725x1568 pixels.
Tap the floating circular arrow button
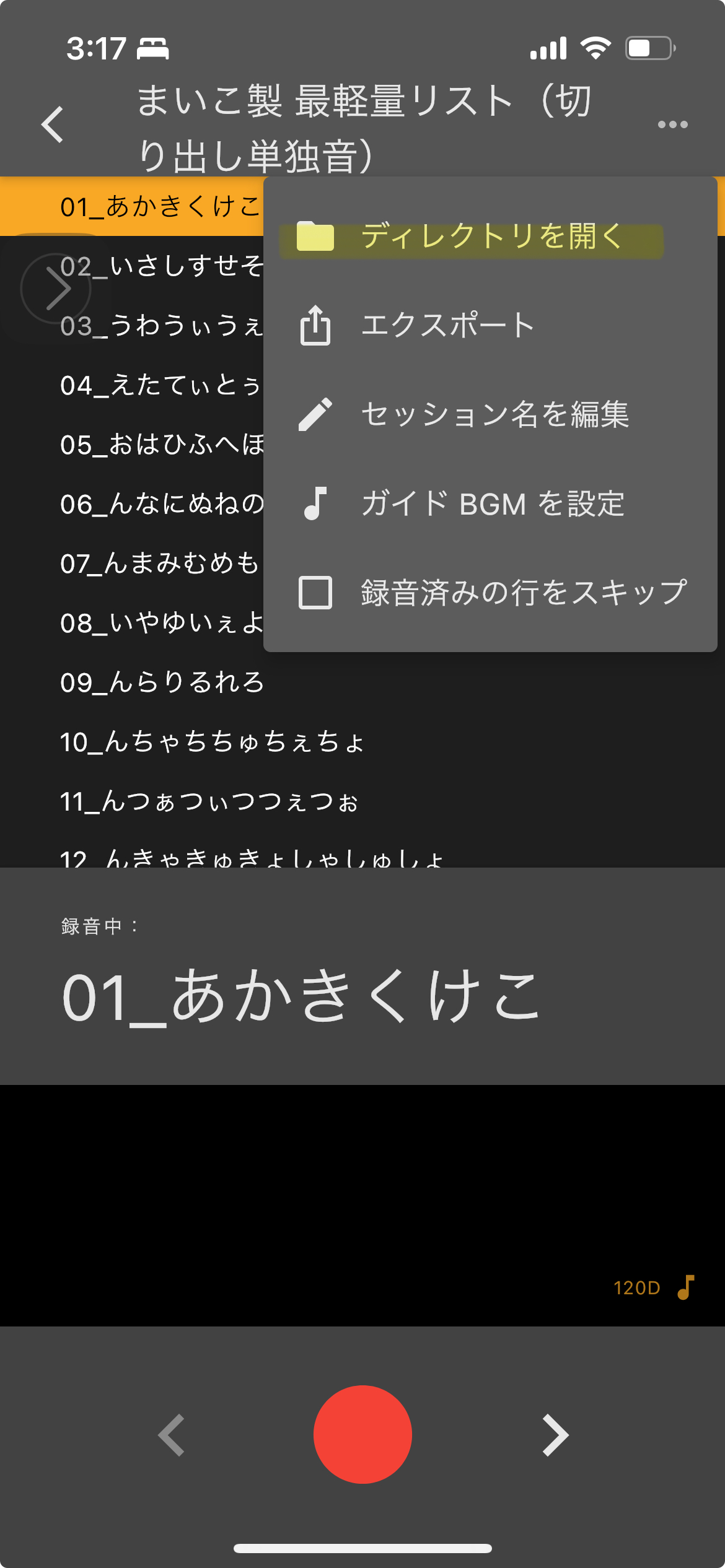tap(56, 289)
